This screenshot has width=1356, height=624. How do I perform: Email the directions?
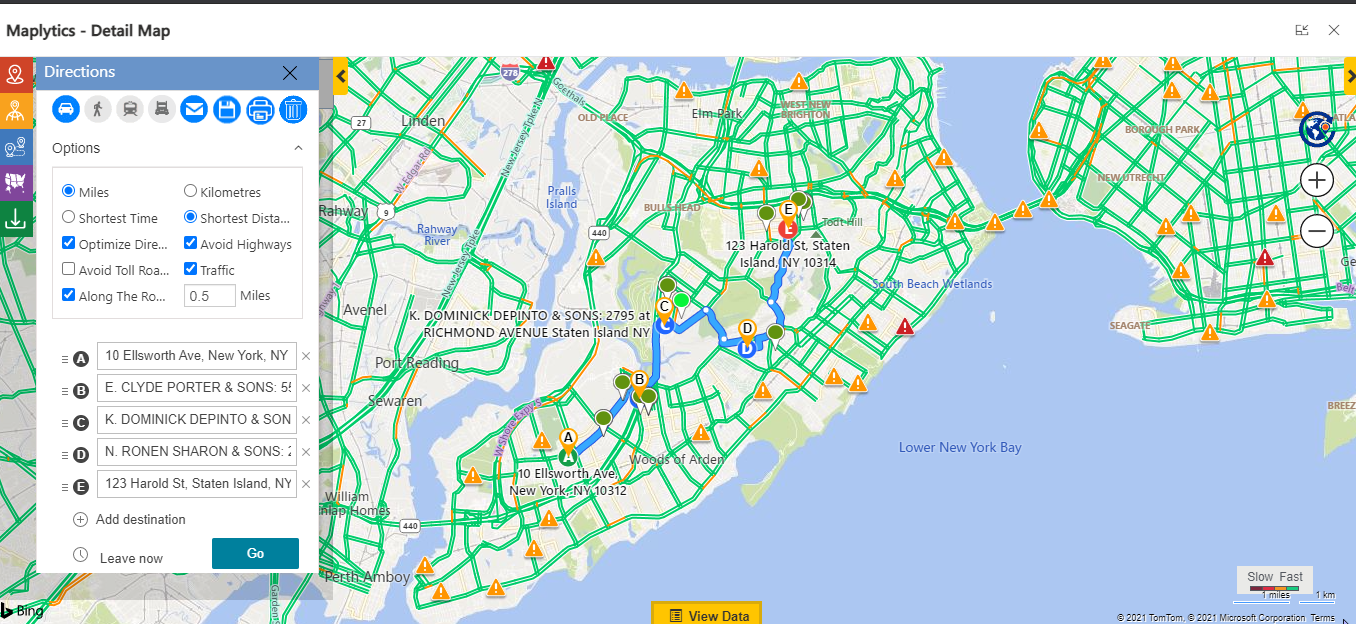click(x=193, y=109)
